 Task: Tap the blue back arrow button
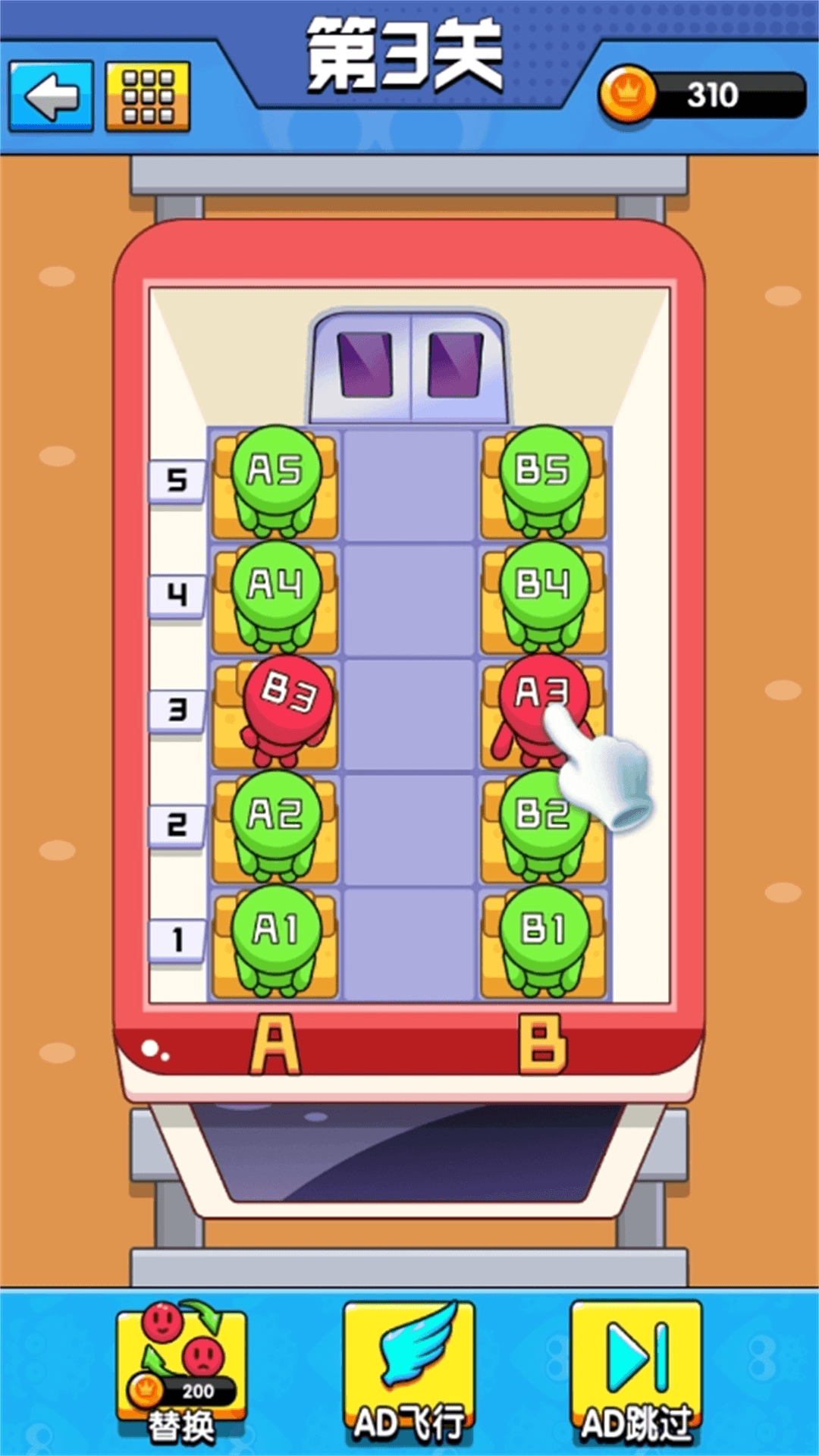(51, 97)
